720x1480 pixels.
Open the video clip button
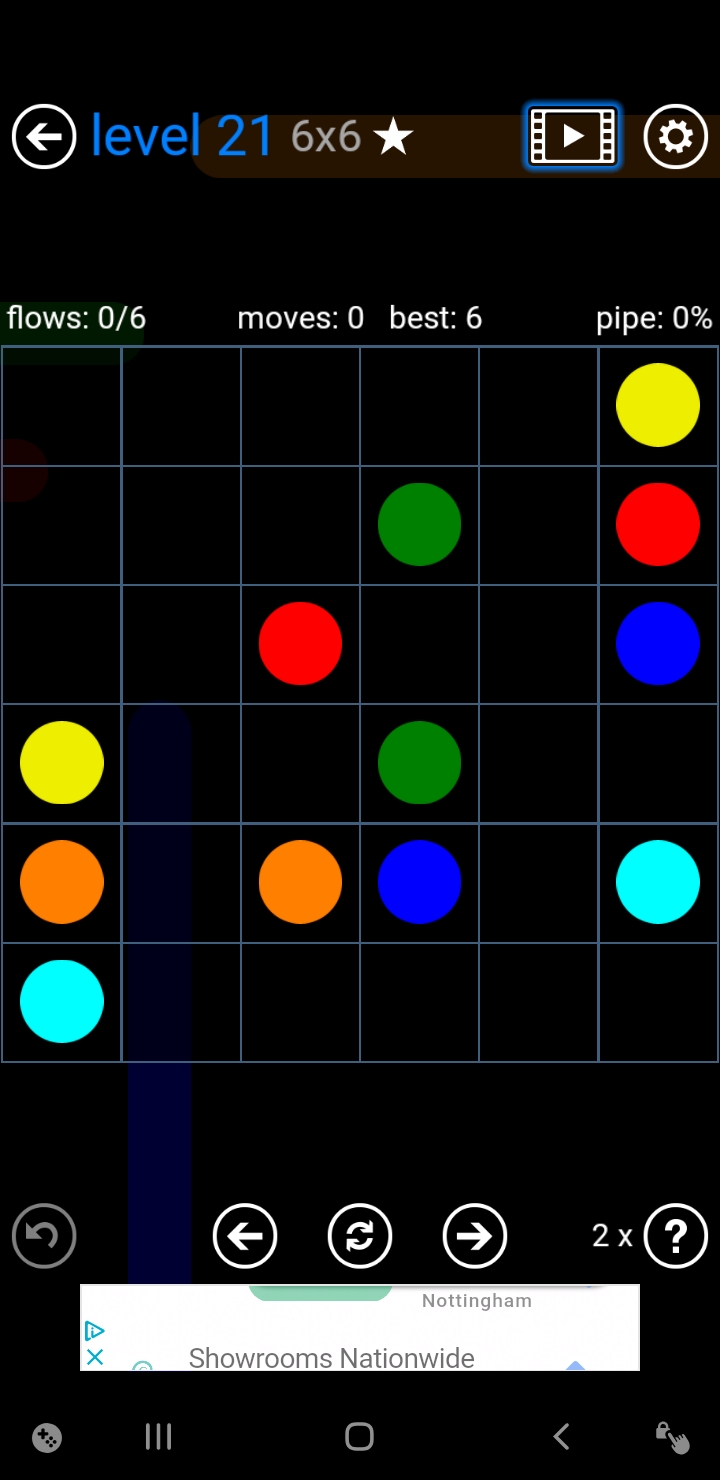pos(573,136)
